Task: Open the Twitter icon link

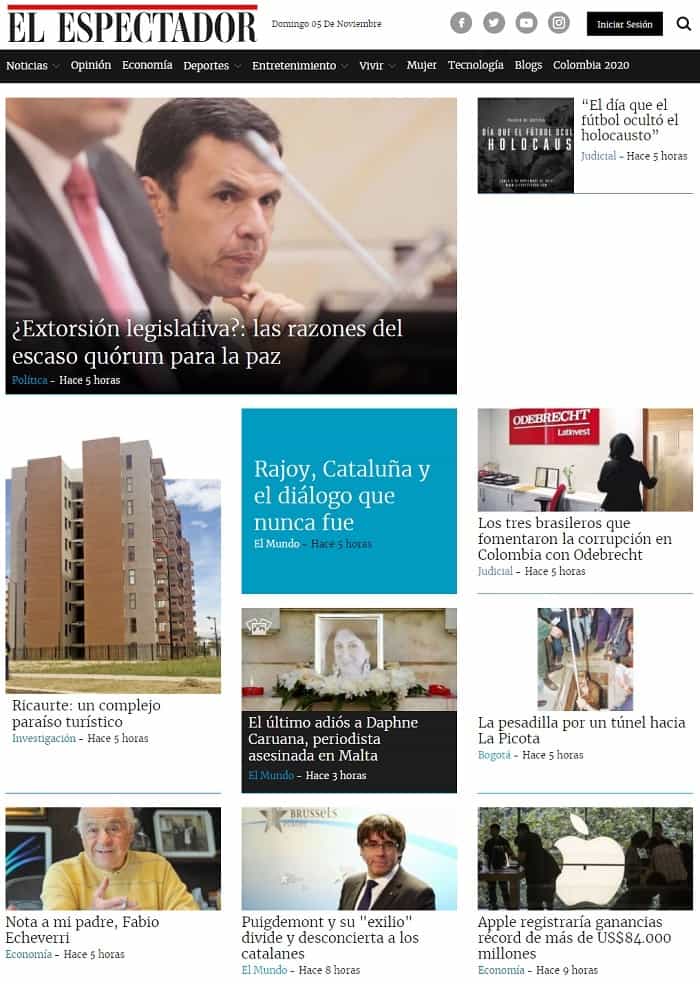Action: [494, 23]
